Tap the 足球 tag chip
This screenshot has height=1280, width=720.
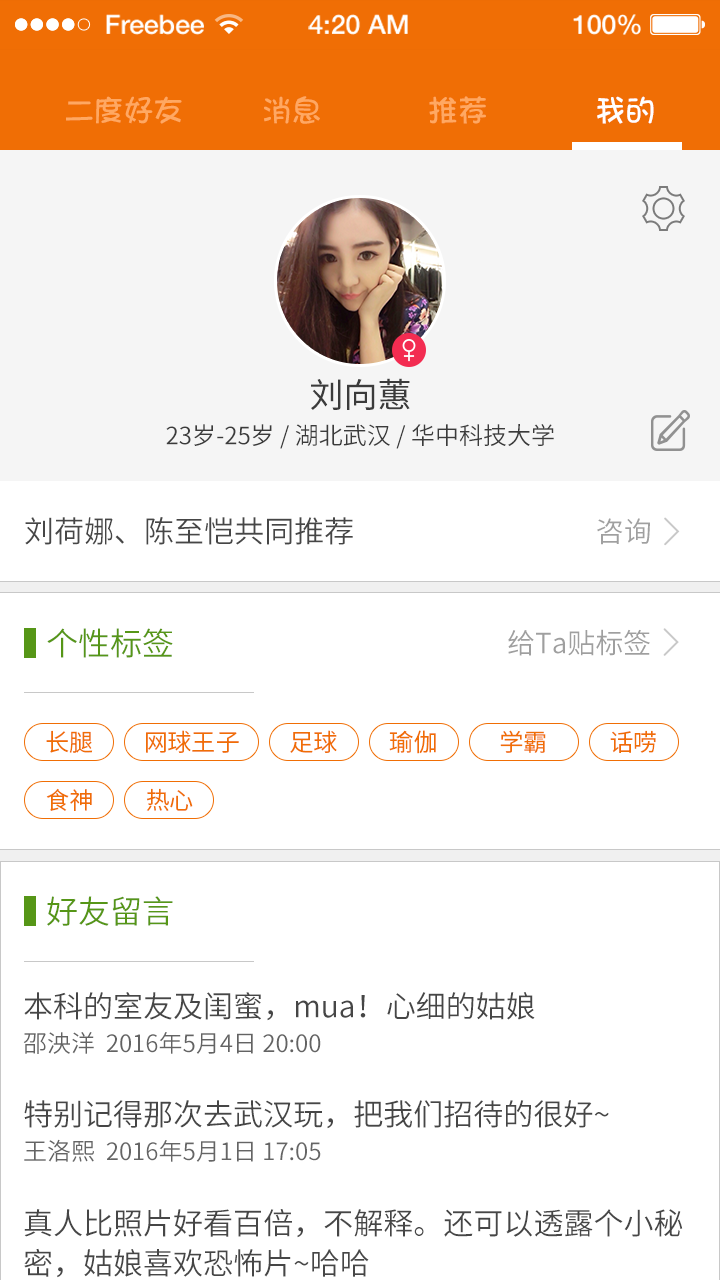[x=314, y=743]
